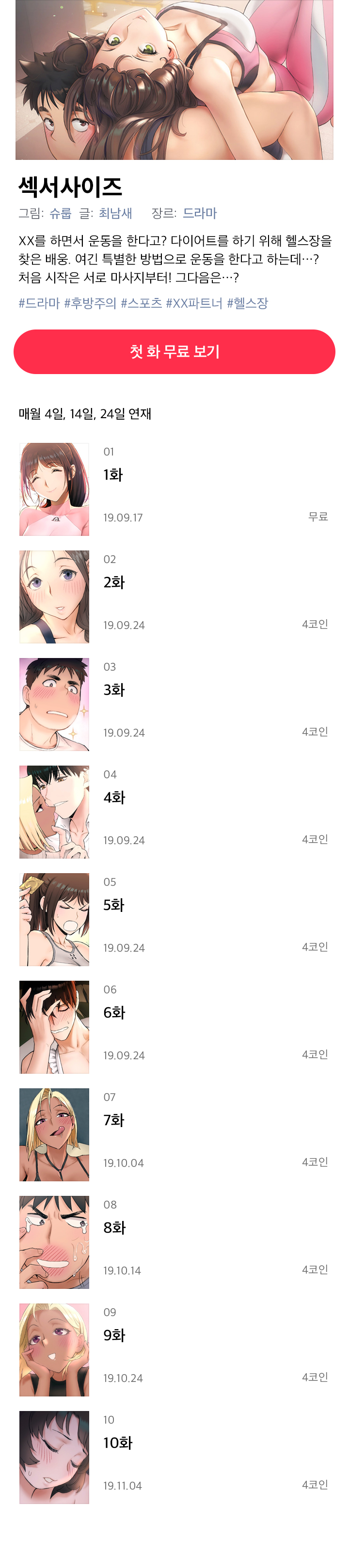
Task: Open episode 2화
Action: coord(174,597)
